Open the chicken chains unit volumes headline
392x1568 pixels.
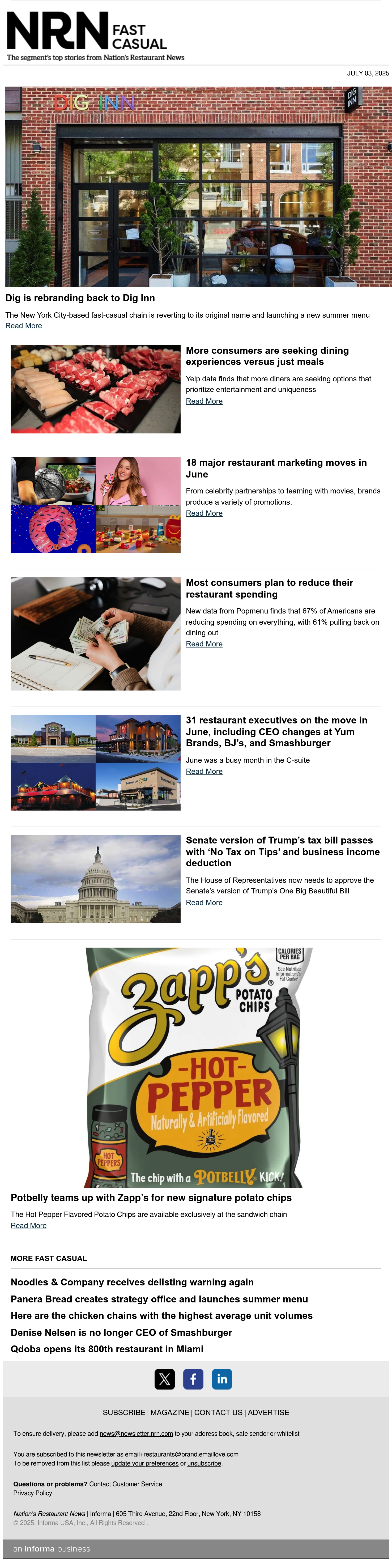click(161, 1315)
